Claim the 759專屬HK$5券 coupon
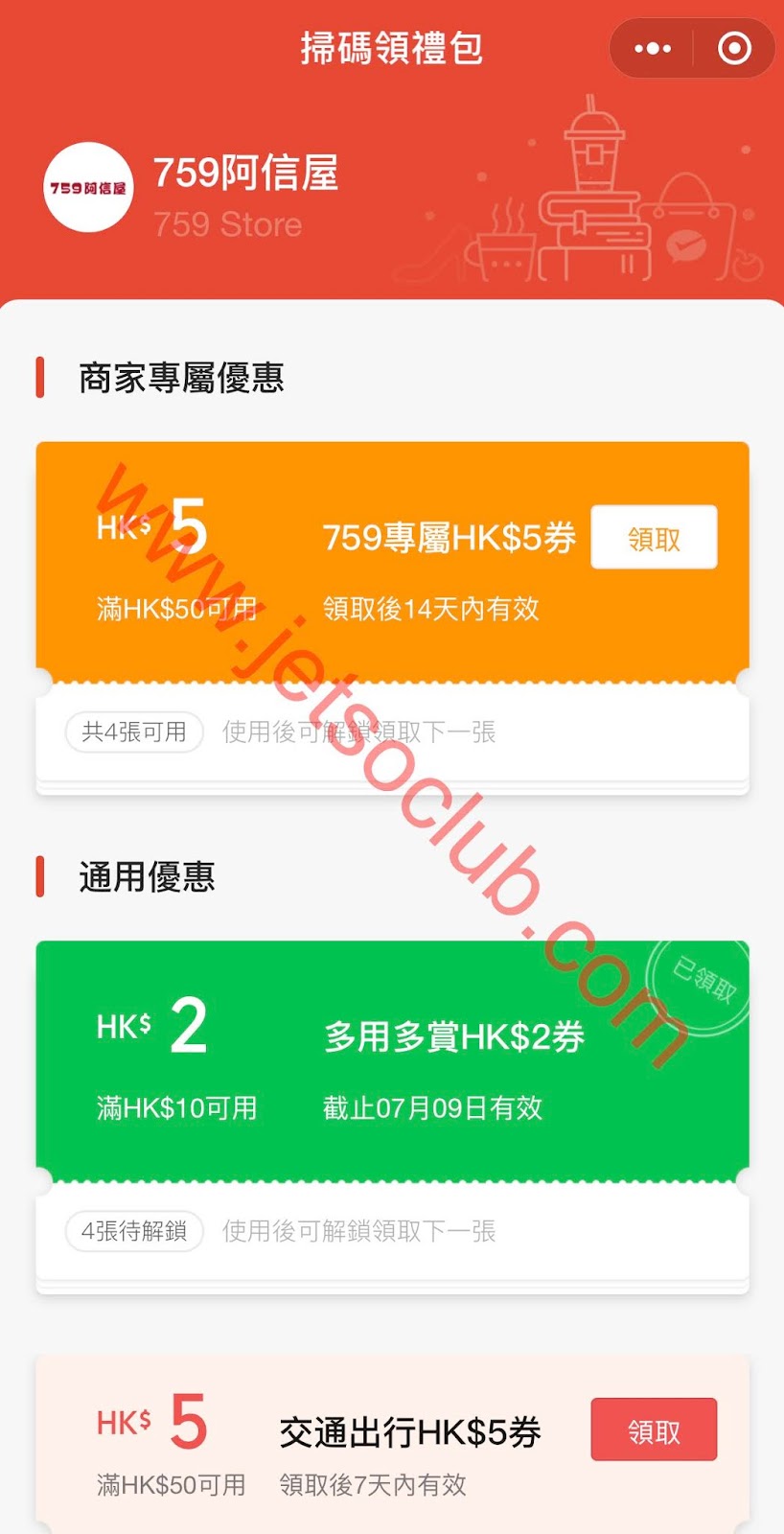The height and width of the screenshot is (1534, 784). (654, 538)
